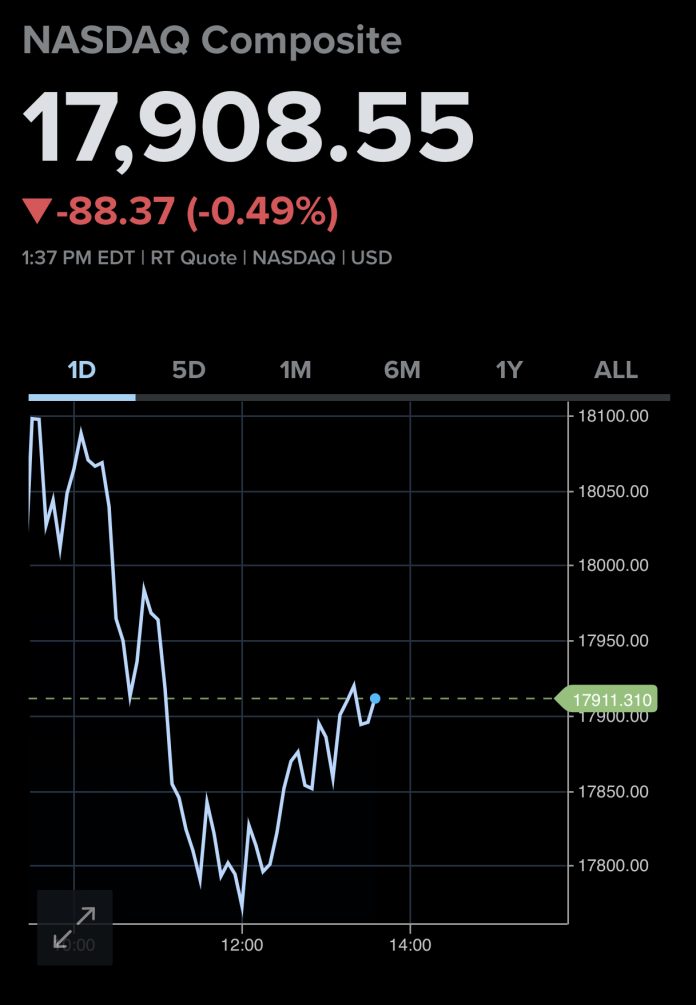Display the ALL time chart range
Image resolution: width=696 pixels, height=1005 pixels.
coord(616,370)
